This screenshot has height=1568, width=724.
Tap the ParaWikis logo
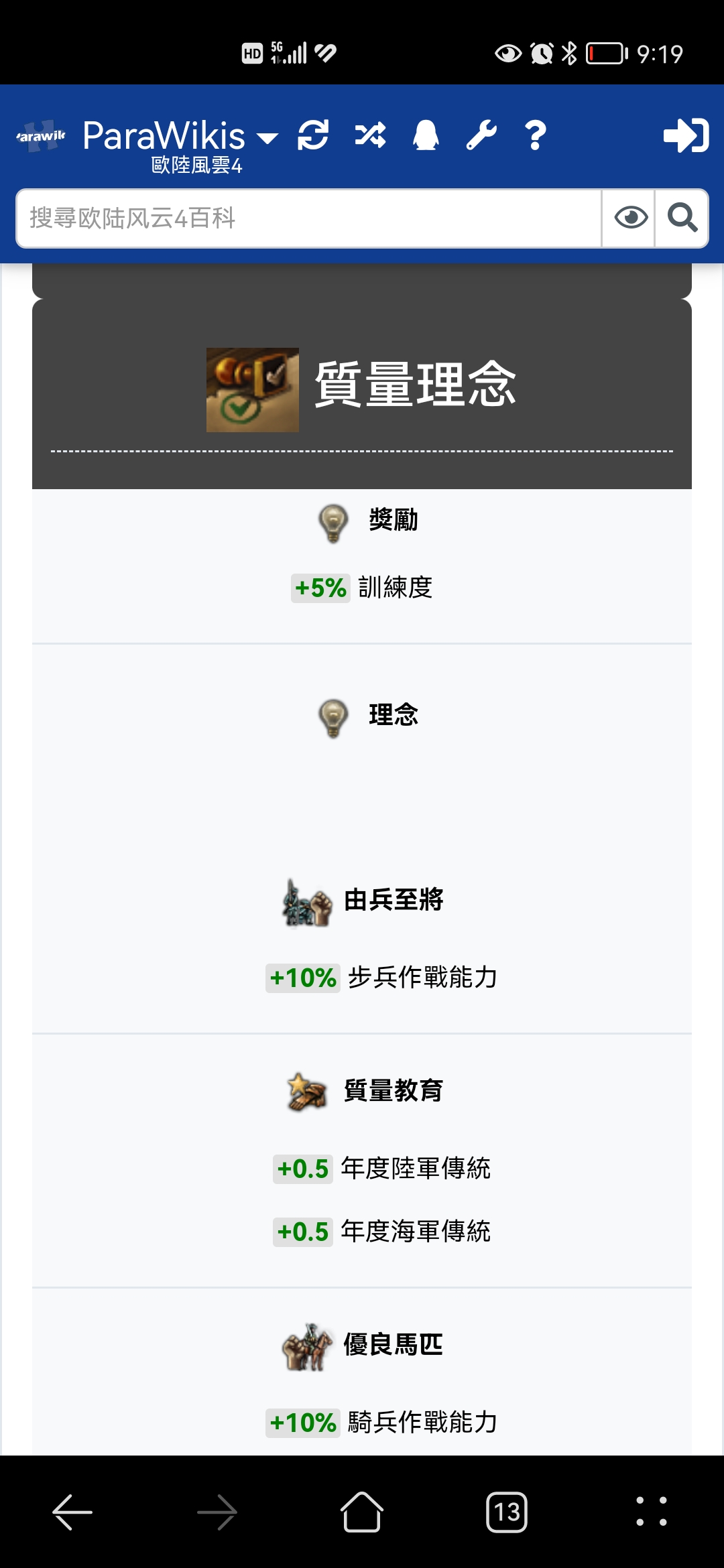click(41, 136)
